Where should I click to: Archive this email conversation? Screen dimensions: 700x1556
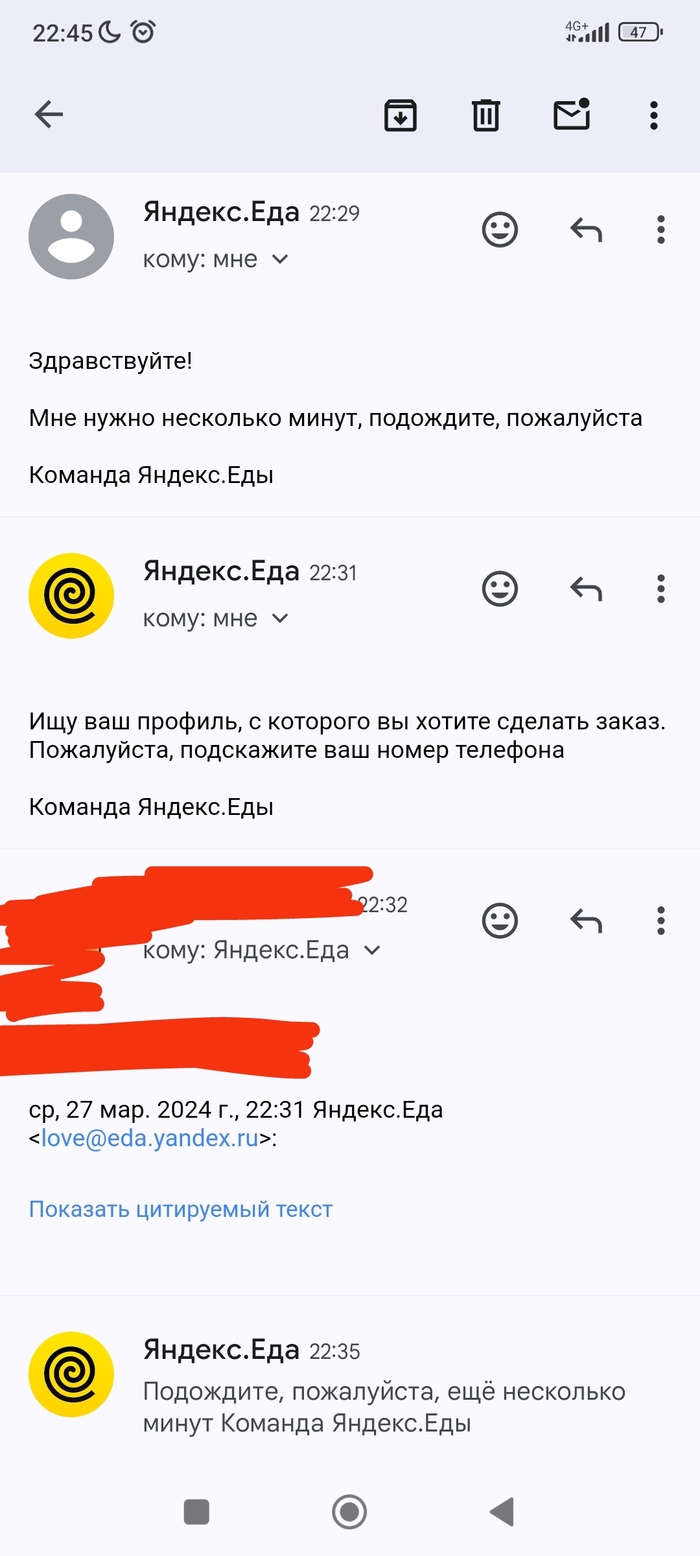tap(400, 115)
